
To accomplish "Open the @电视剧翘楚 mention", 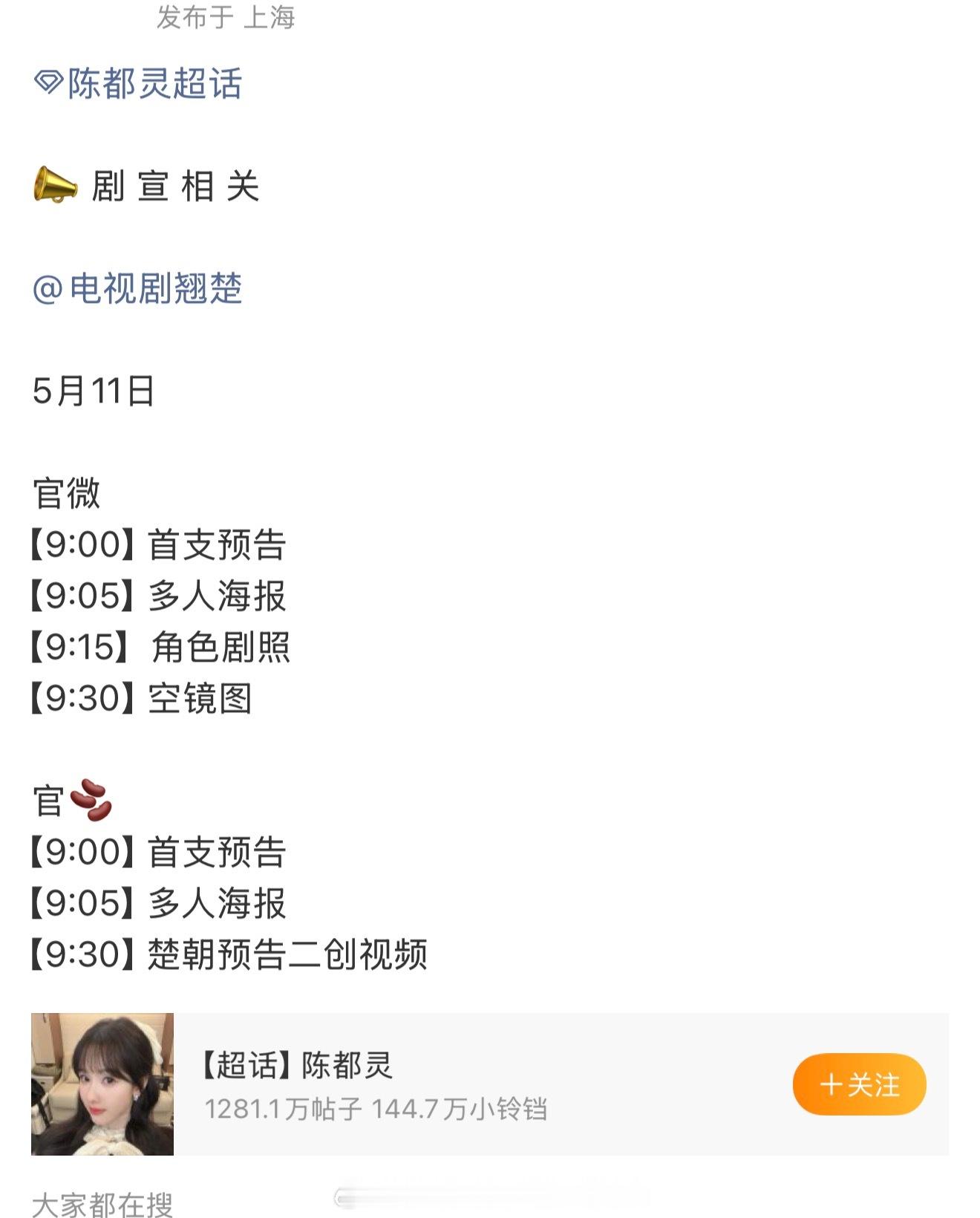I will 137,288.
